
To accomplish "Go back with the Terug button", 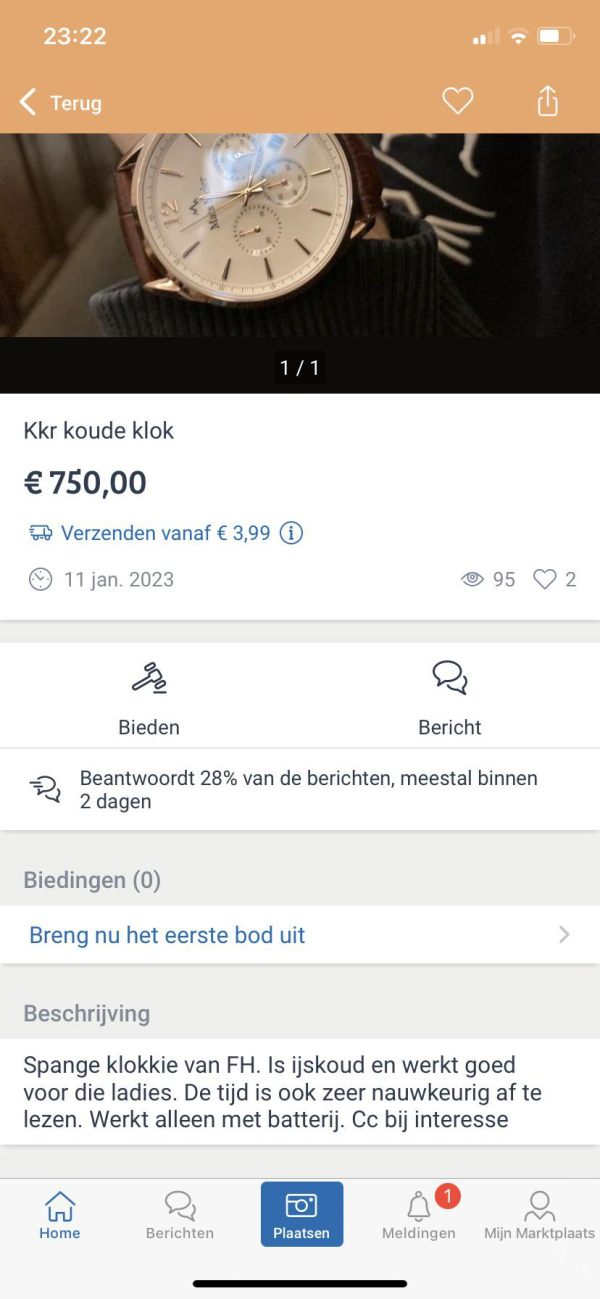I will (60, 102).
